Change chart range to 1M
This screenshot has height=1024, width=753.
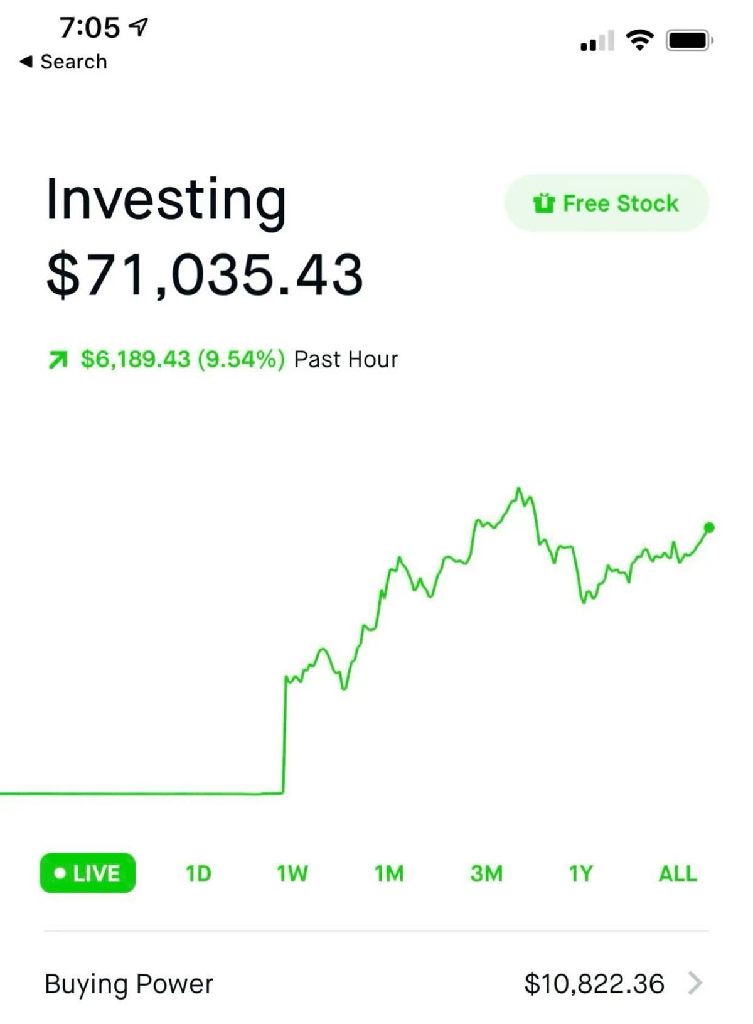389,873
